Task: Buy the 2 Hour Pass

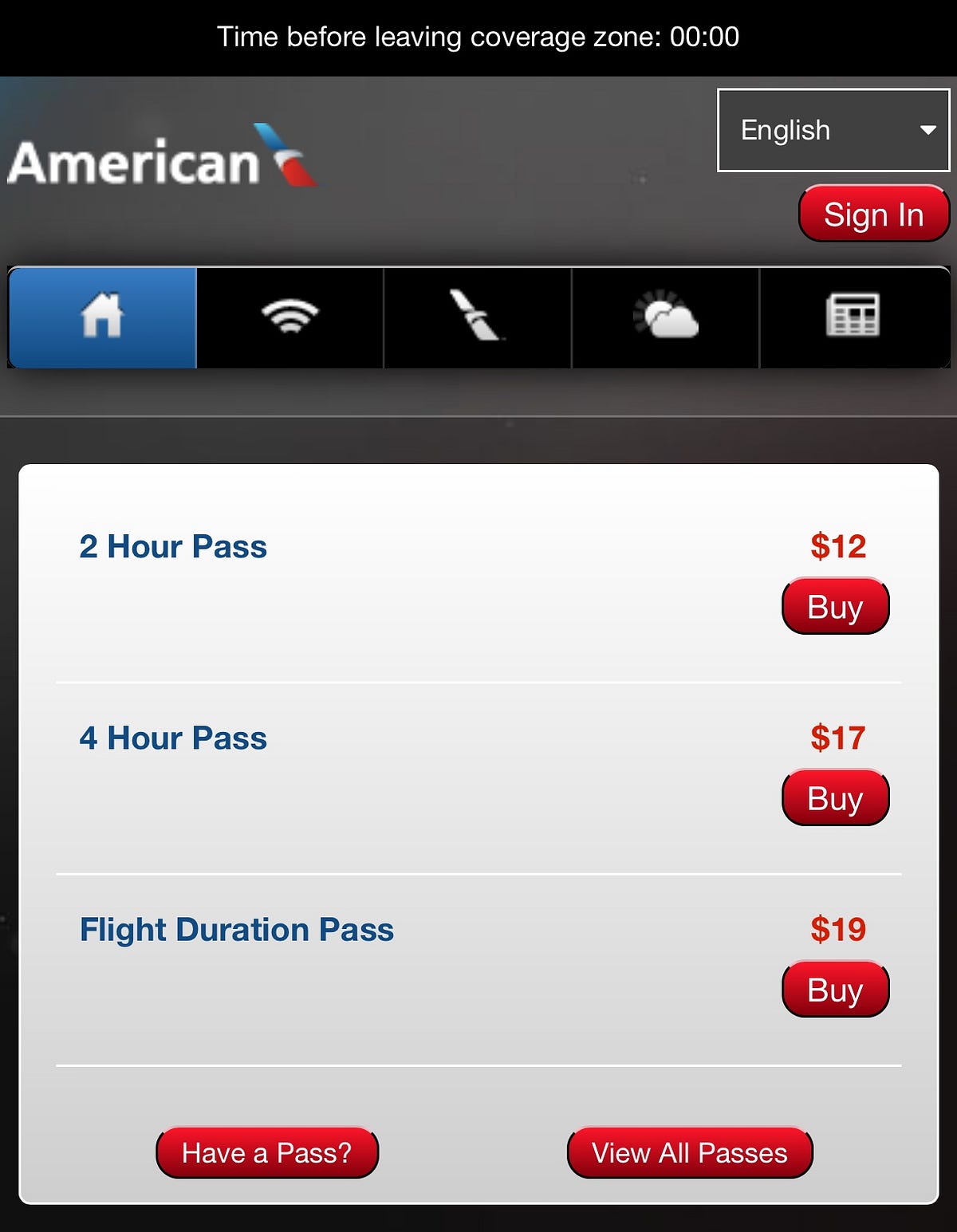Action: pyautogui.click(x=835, y=607)
